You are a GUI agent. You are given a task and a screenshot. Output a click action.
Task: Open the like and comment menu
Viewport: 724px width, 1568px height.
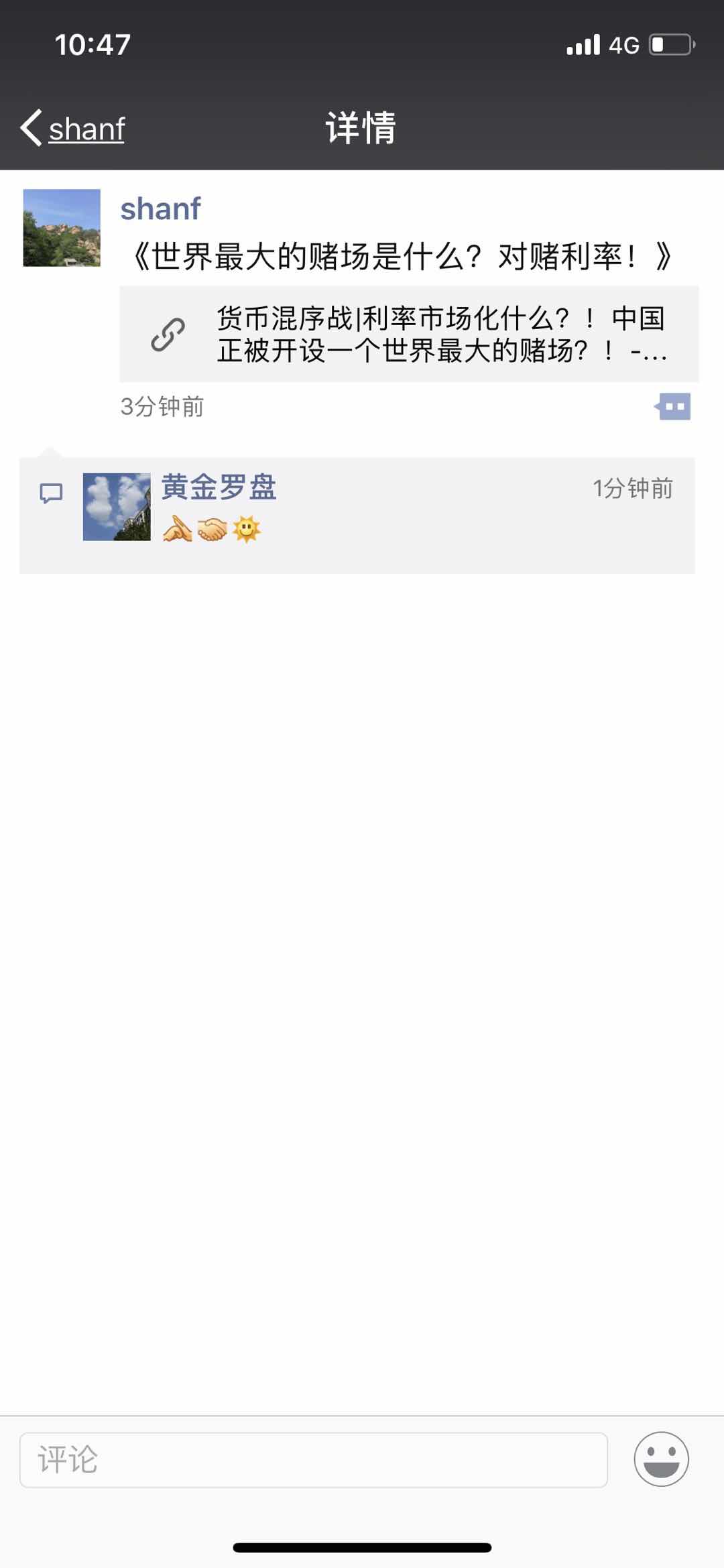pos(673,406)
